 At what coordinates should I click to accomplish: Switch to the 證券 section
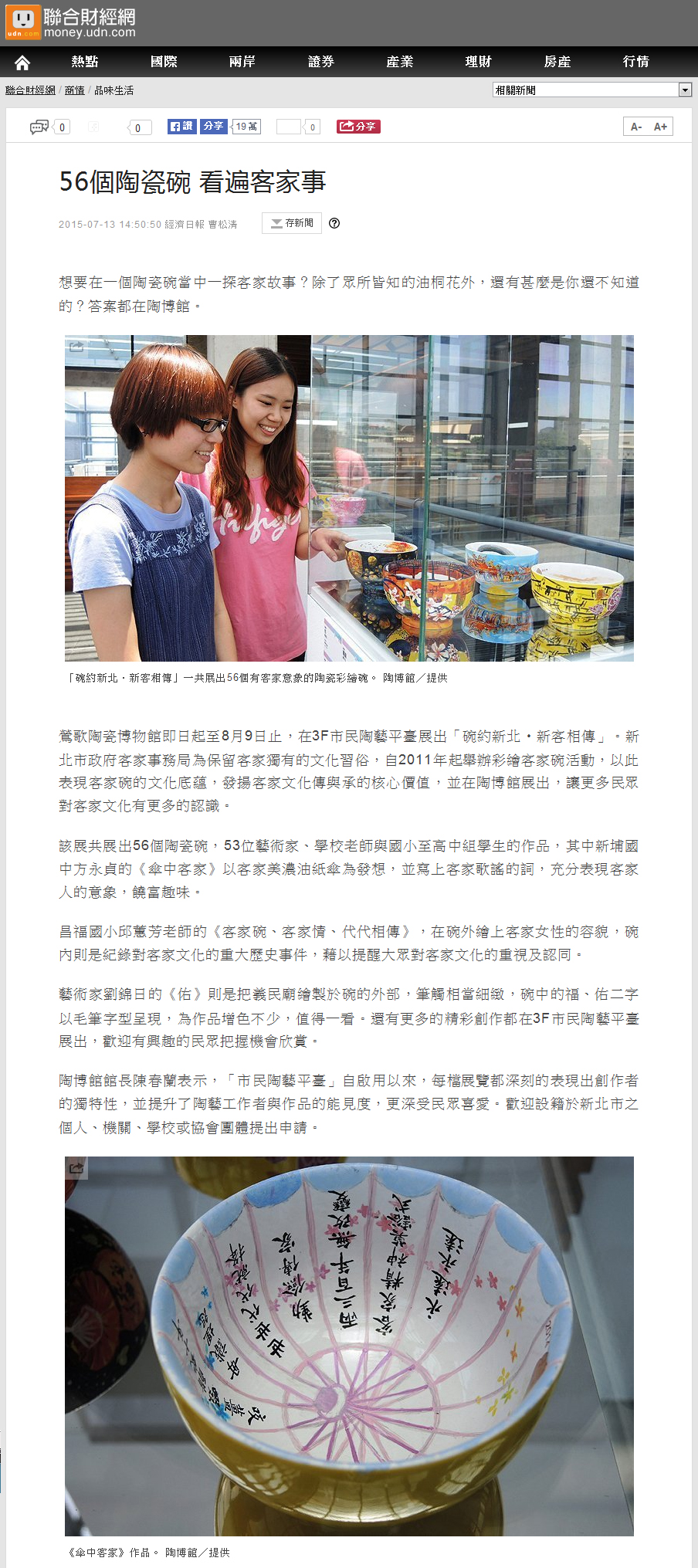[321, 62]
